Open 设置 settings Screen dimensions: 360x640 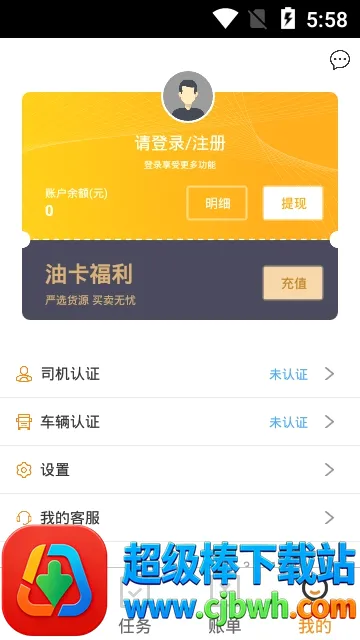(180, 469)
